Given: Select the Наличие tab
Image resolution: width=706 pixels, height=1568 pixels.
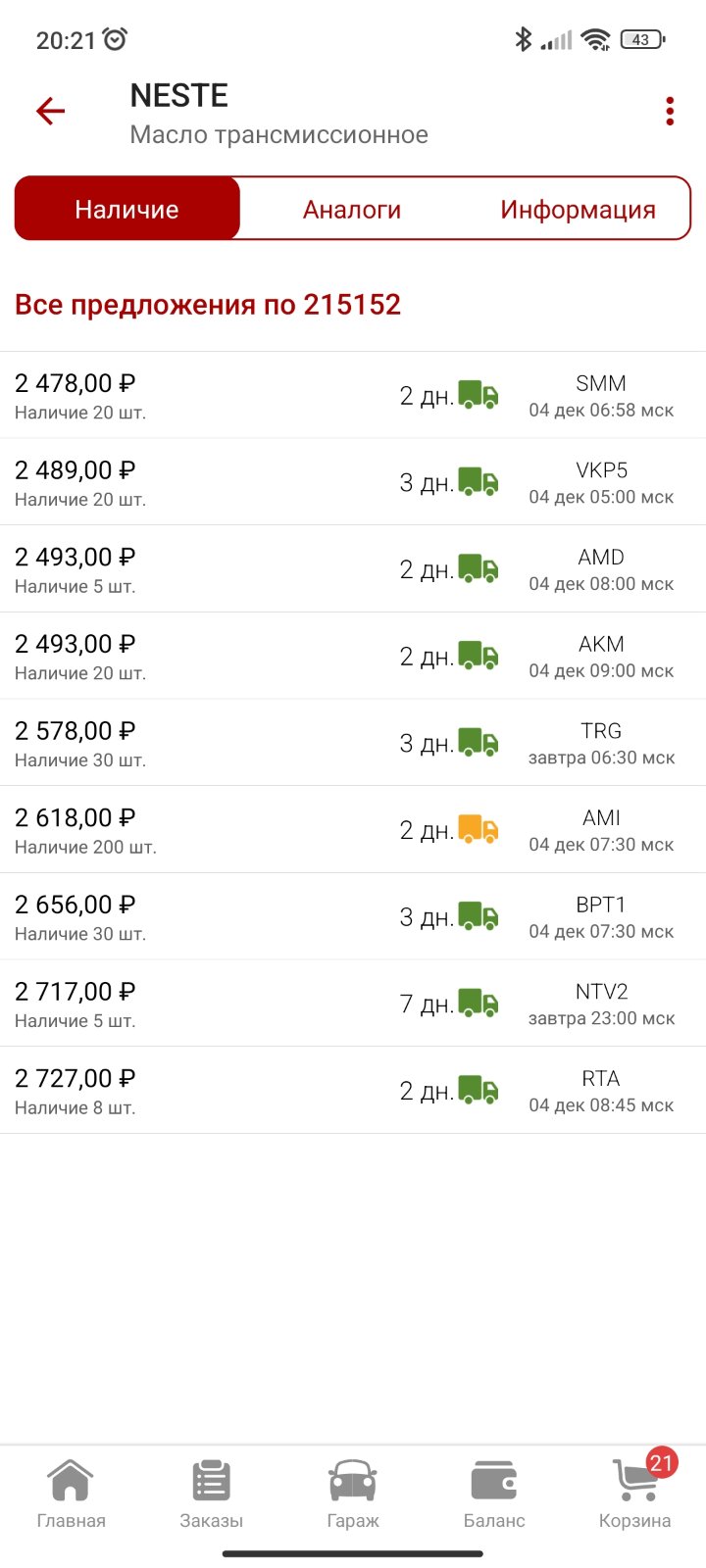Looking at the screenshot, I should (x=127, y=209).
